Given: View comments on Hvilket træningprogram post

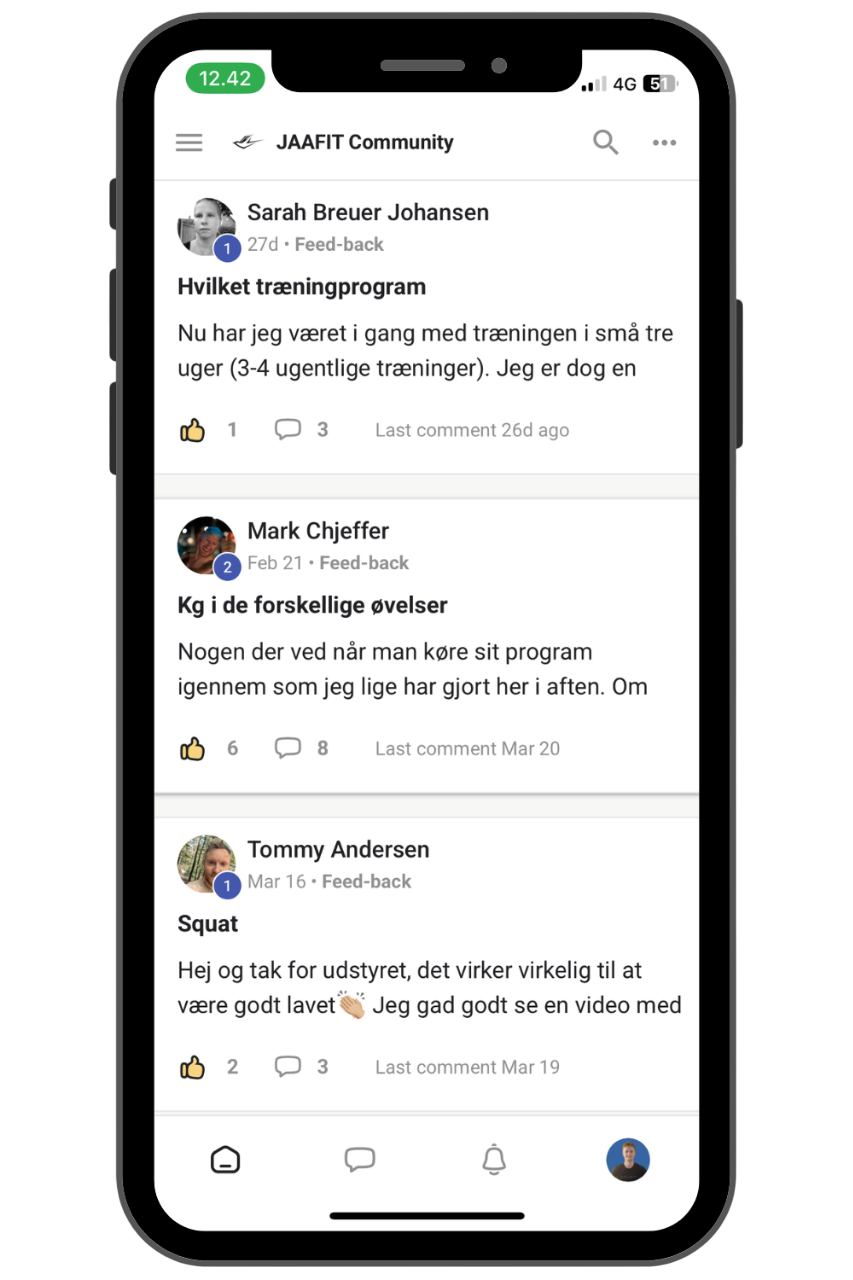Looking at the screenshot, I should tap(288, 430).
